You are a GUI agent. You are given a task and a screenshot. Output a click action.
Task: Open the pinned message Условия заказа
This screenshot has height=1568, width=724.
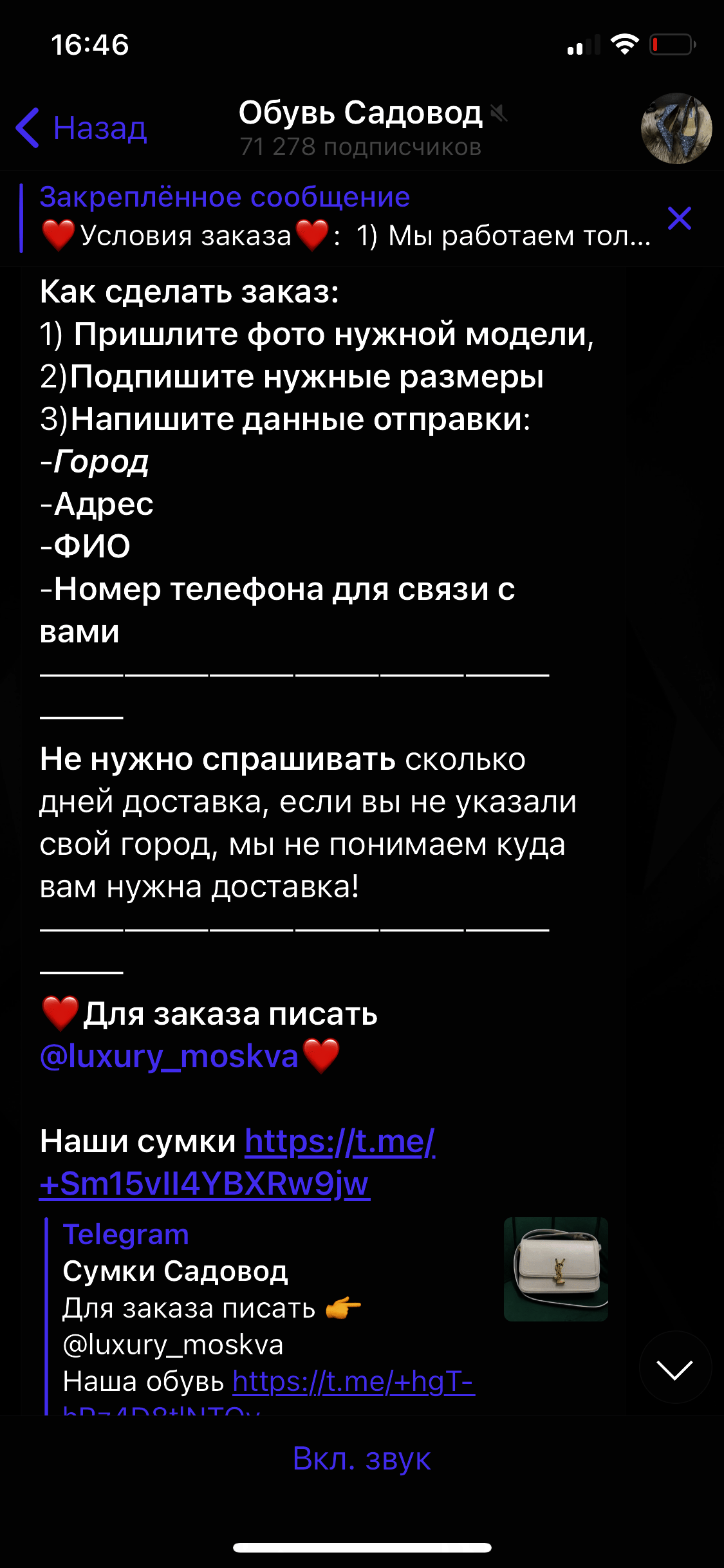pos(346,218)
